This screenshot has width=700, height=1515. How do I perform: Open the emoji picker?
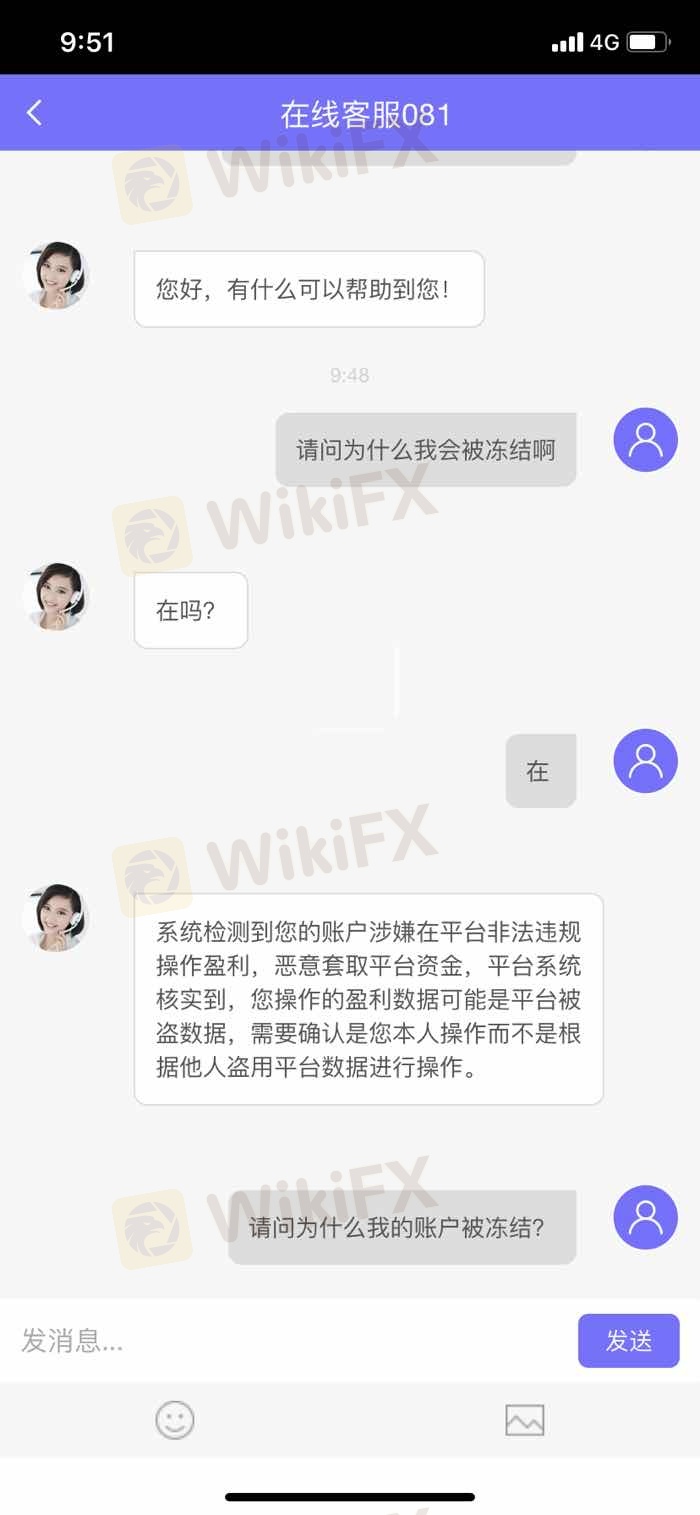pyautogui.click(x=175, y=1419)
